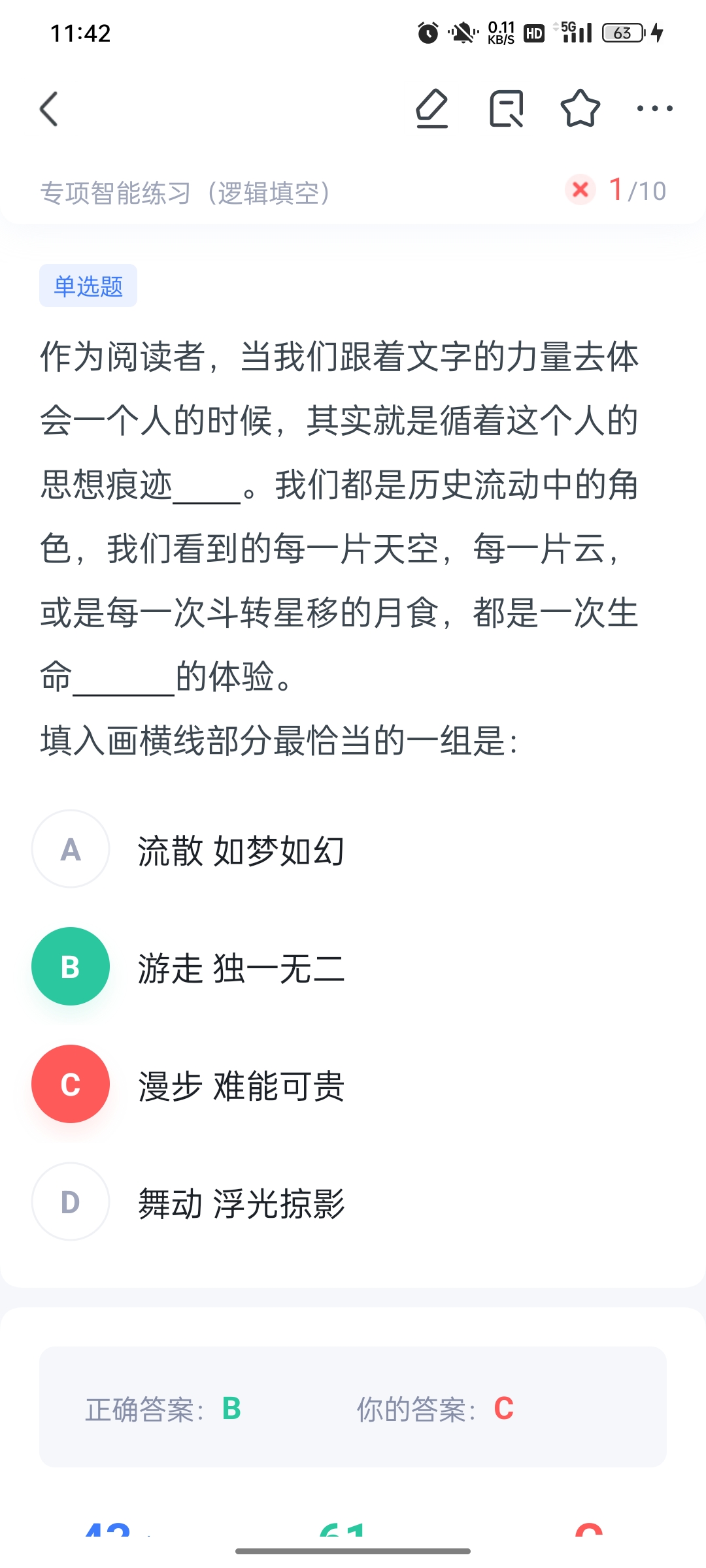Open the pencil markup tool
Screen dimensions: 706x1568
[432, 108]
